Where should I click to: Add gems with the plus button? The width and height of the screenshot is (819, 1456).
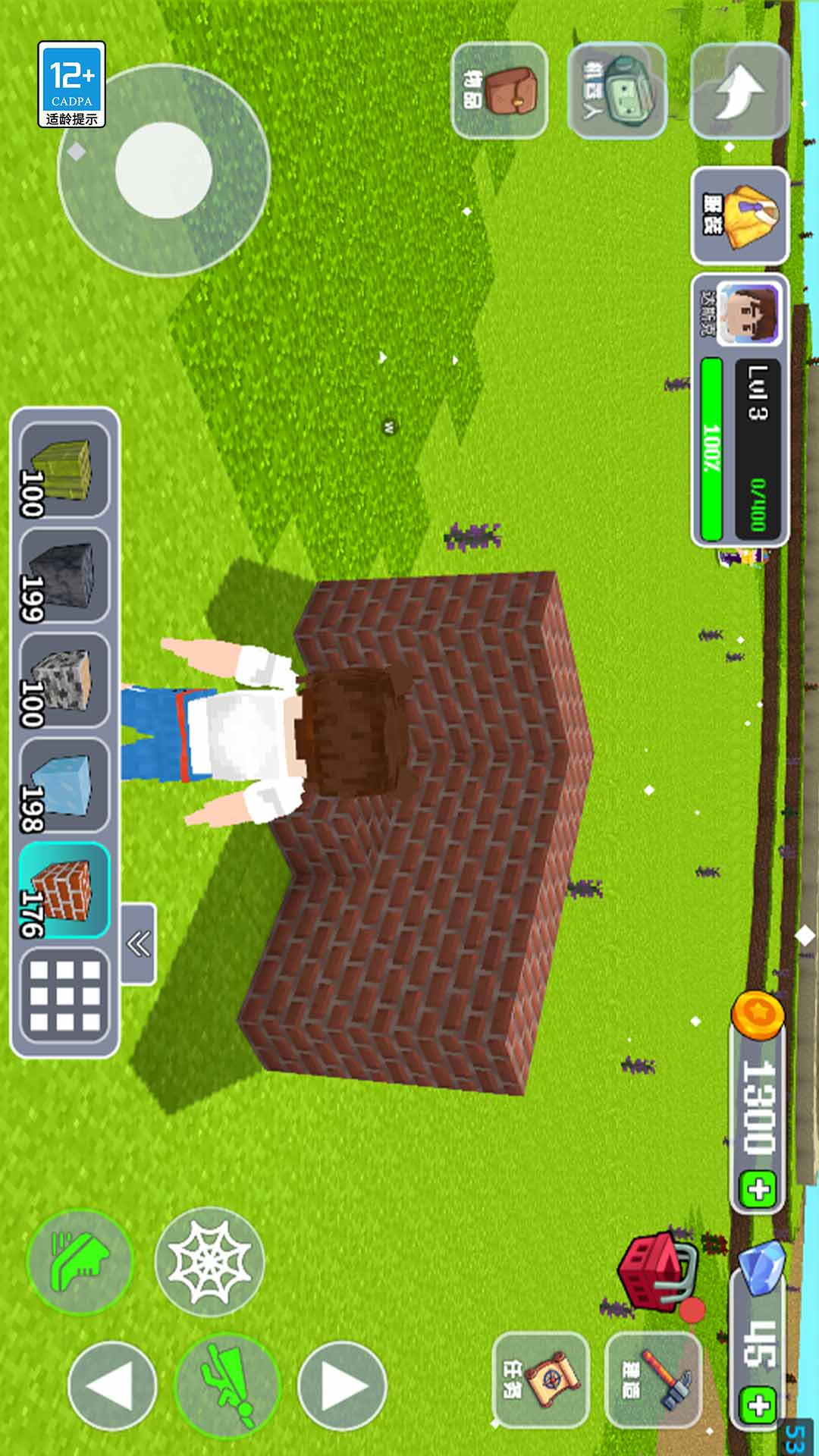pos(758,1405)
